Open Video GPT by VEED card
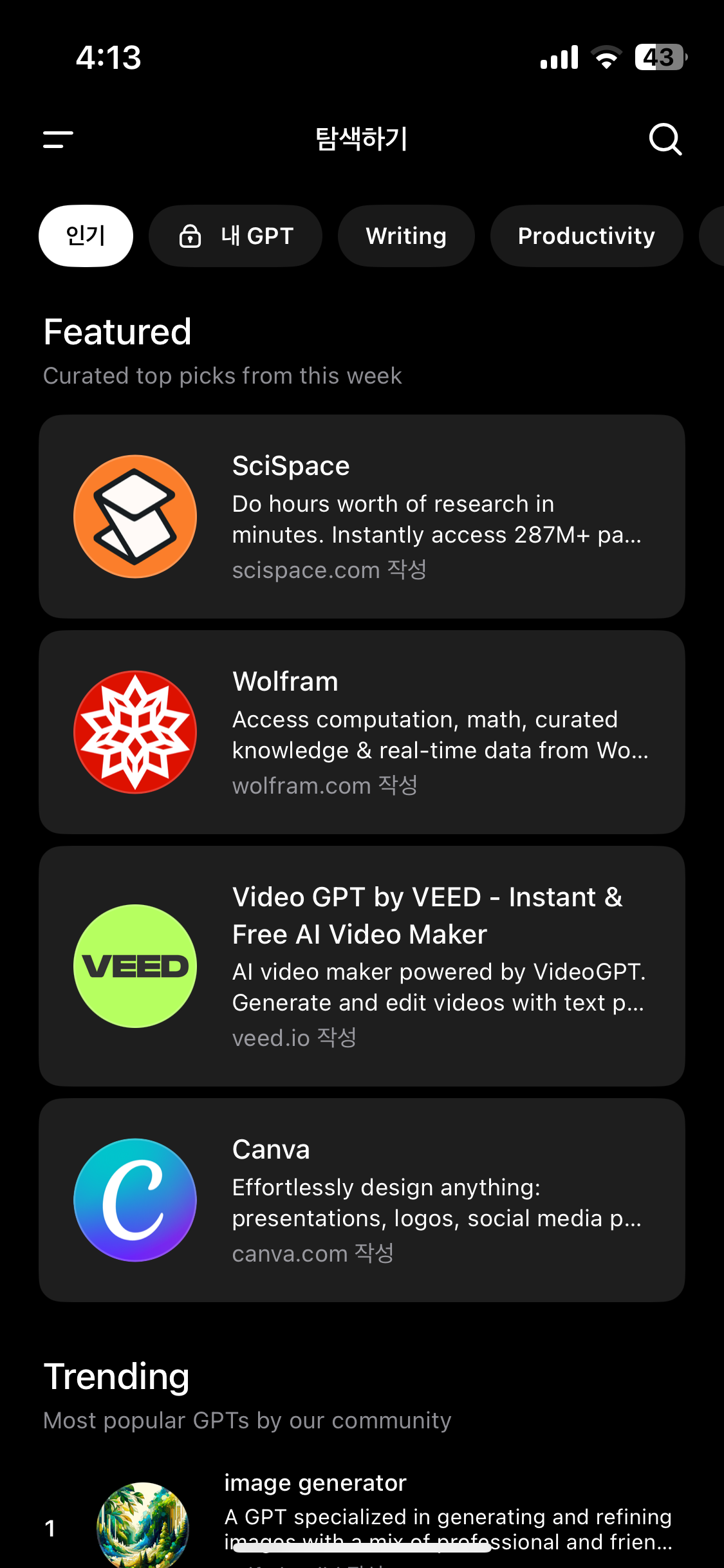The image size is (724, 1568). pyautogui.click(x=362, y=966)
